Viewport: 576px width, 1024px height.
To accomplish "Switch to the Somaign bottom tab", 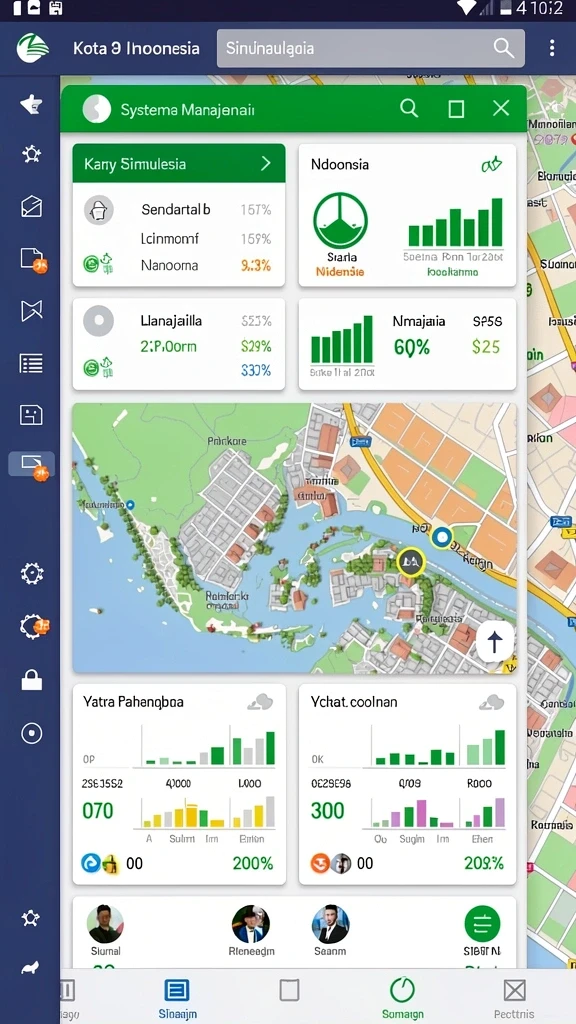I will coord(402,999).
